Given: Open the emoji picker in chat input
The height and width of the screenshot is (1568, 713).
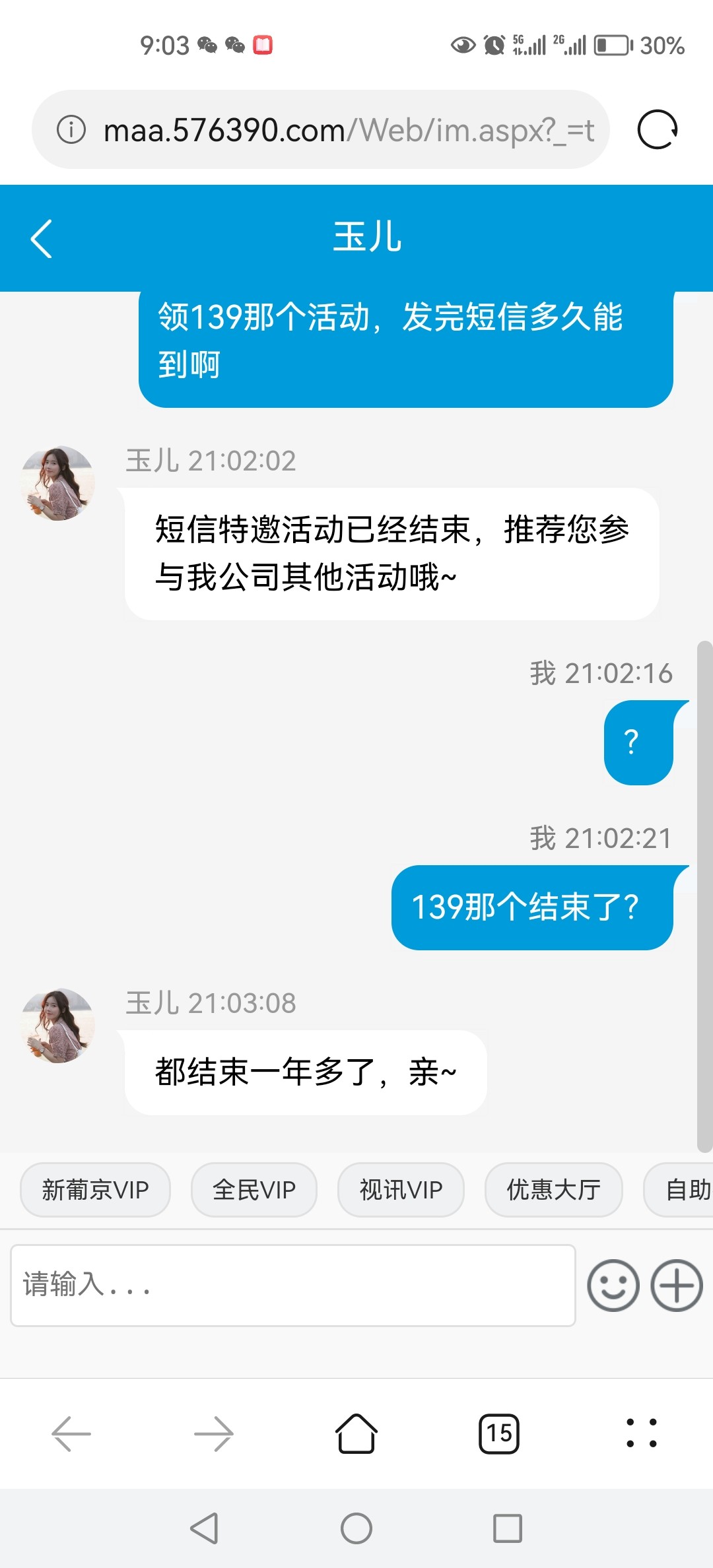Looking at the screenshot, I should 613,1284.
